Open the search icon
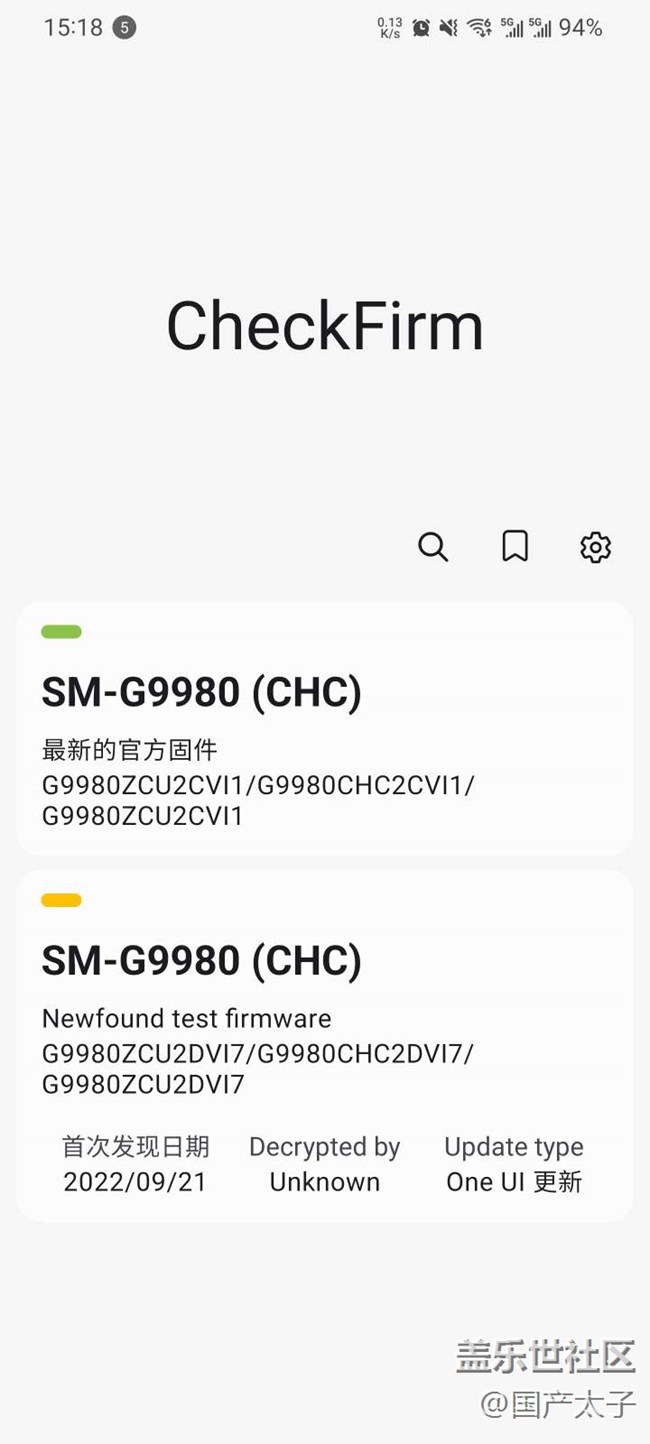This screenshot has height=1444, width=650. pos(433,547)
